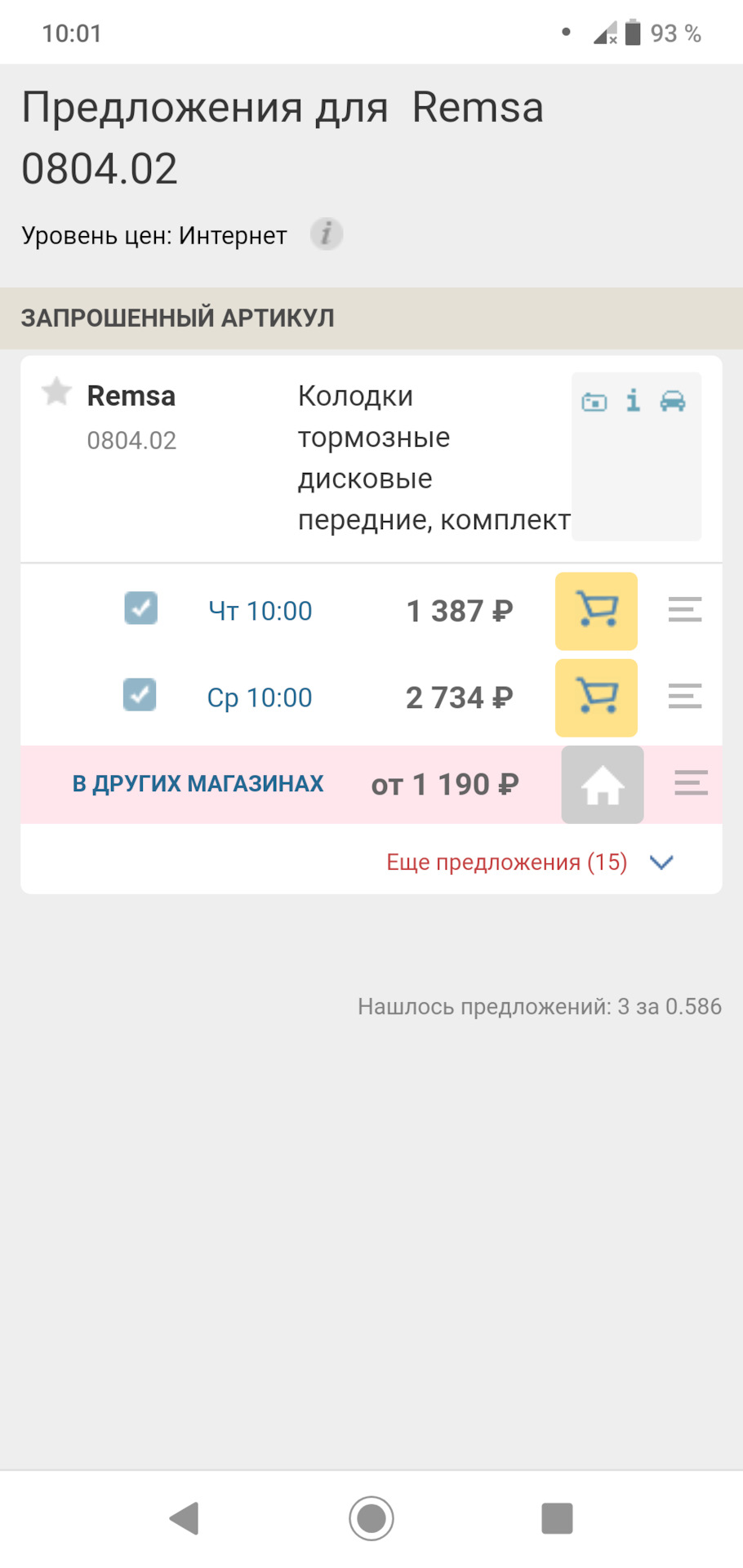Viewport: 743px width, 1568px height.
Task: Toggle checkbox for Чт 10:00 offer
Action: coord(140,608)
